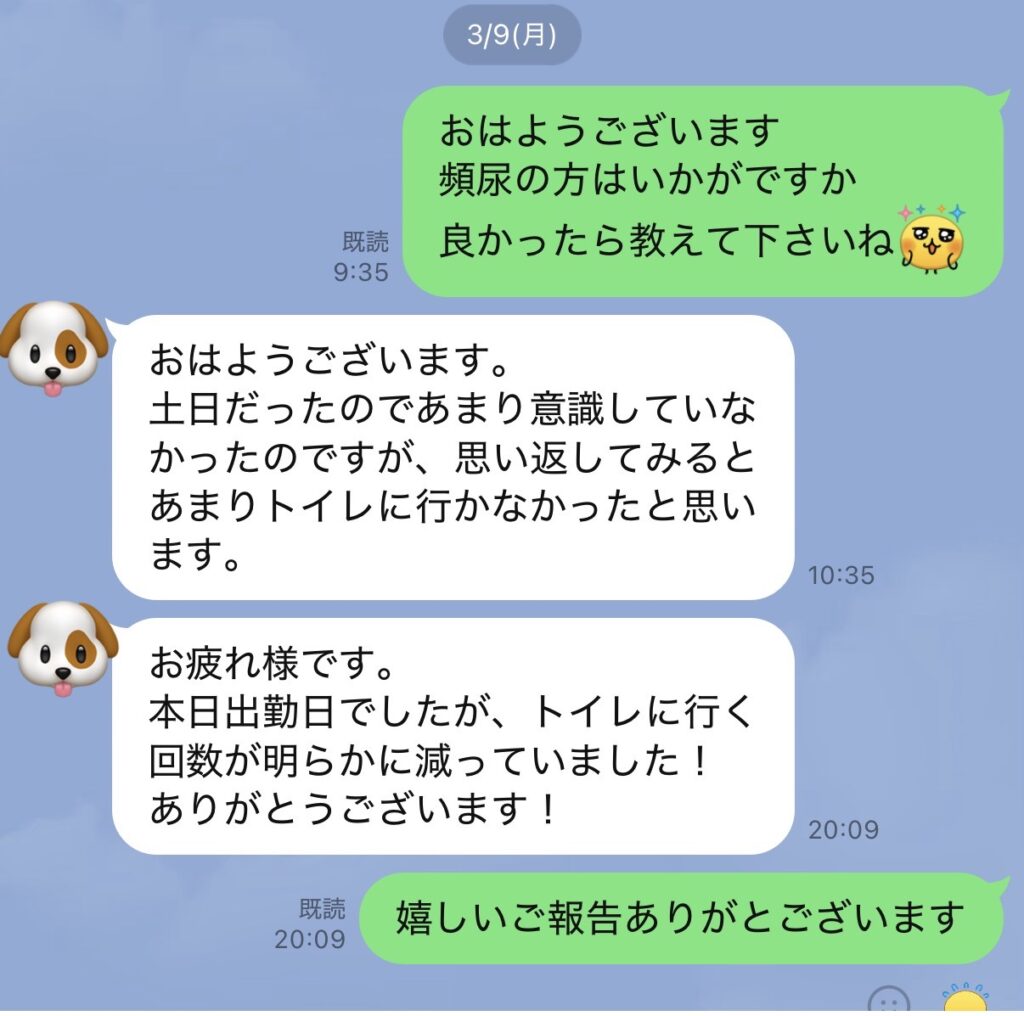1024x1016 pixels.
Task: Add a reaction with the smiley face icon
Action: 888,1001
